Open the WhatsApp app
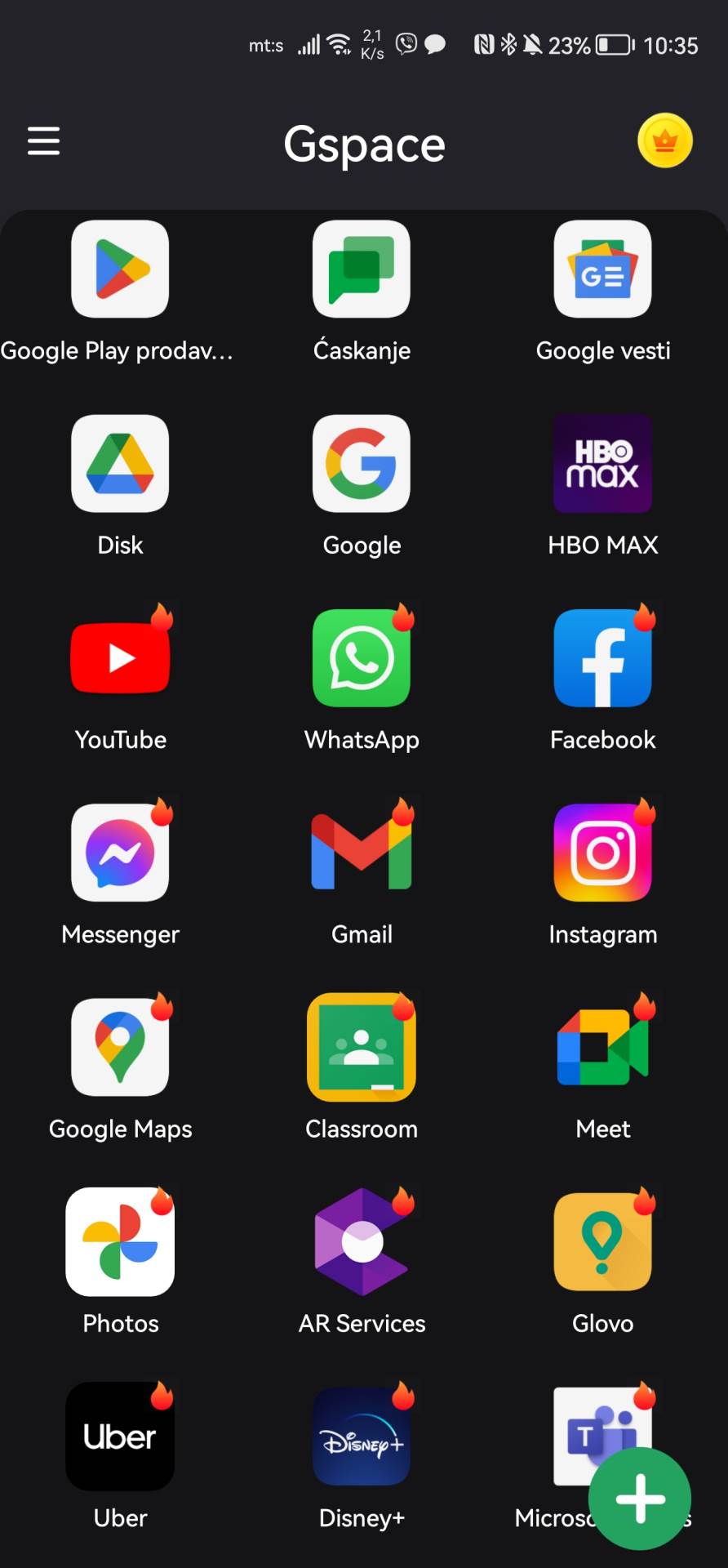 tap(362, 657)
